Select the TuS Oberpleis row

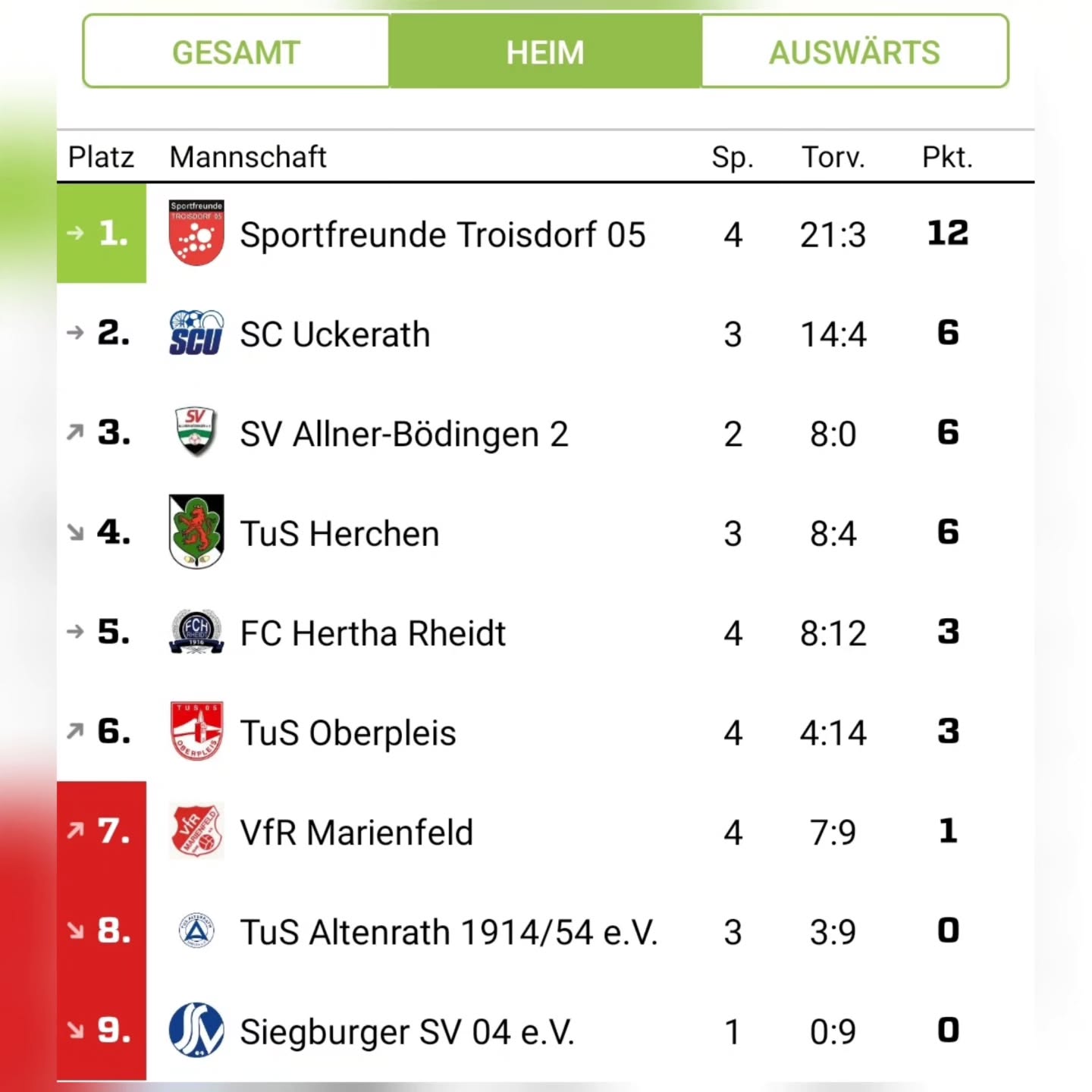tap(348, 733)
